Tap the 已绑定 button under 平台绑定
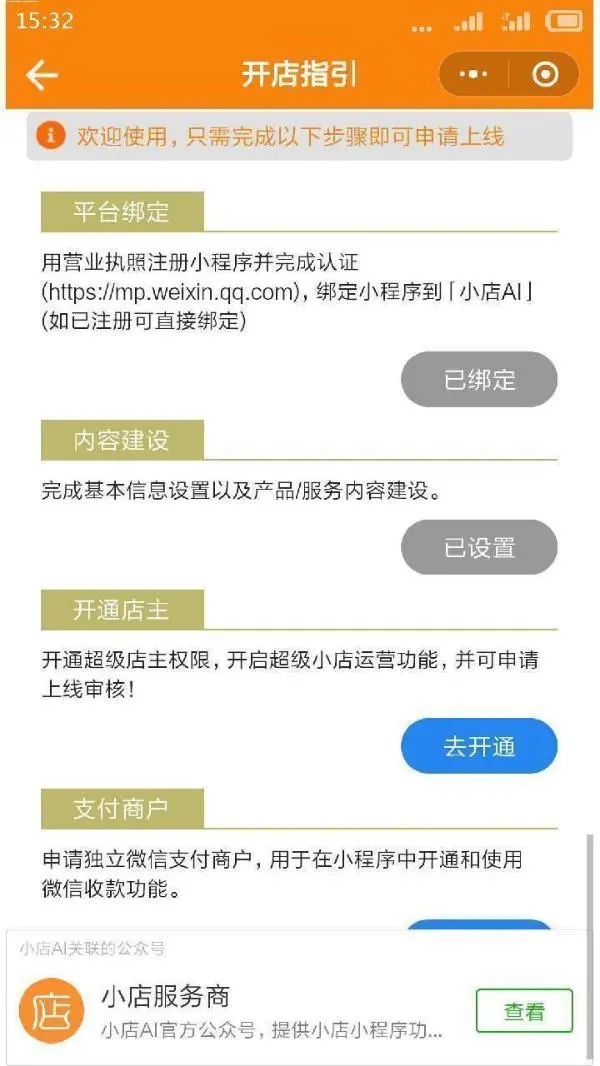Viewport: 600px width, 1066px height. [x=479, y=380]
